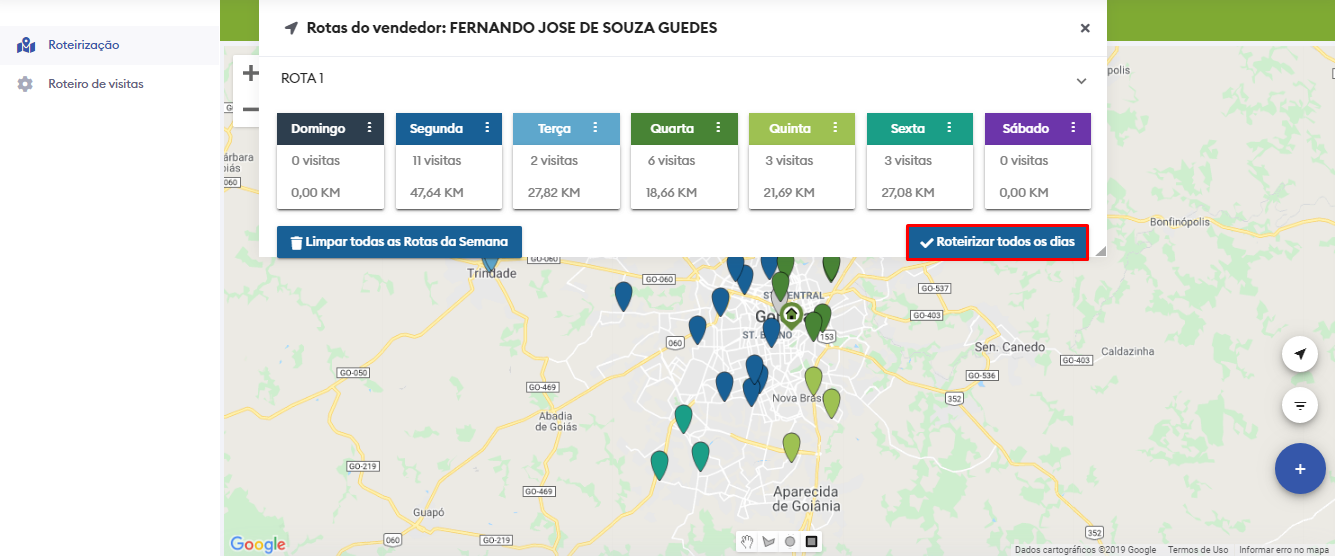Open the Termos de Uso link
1335x556 pixels.
click(1197, 550)
